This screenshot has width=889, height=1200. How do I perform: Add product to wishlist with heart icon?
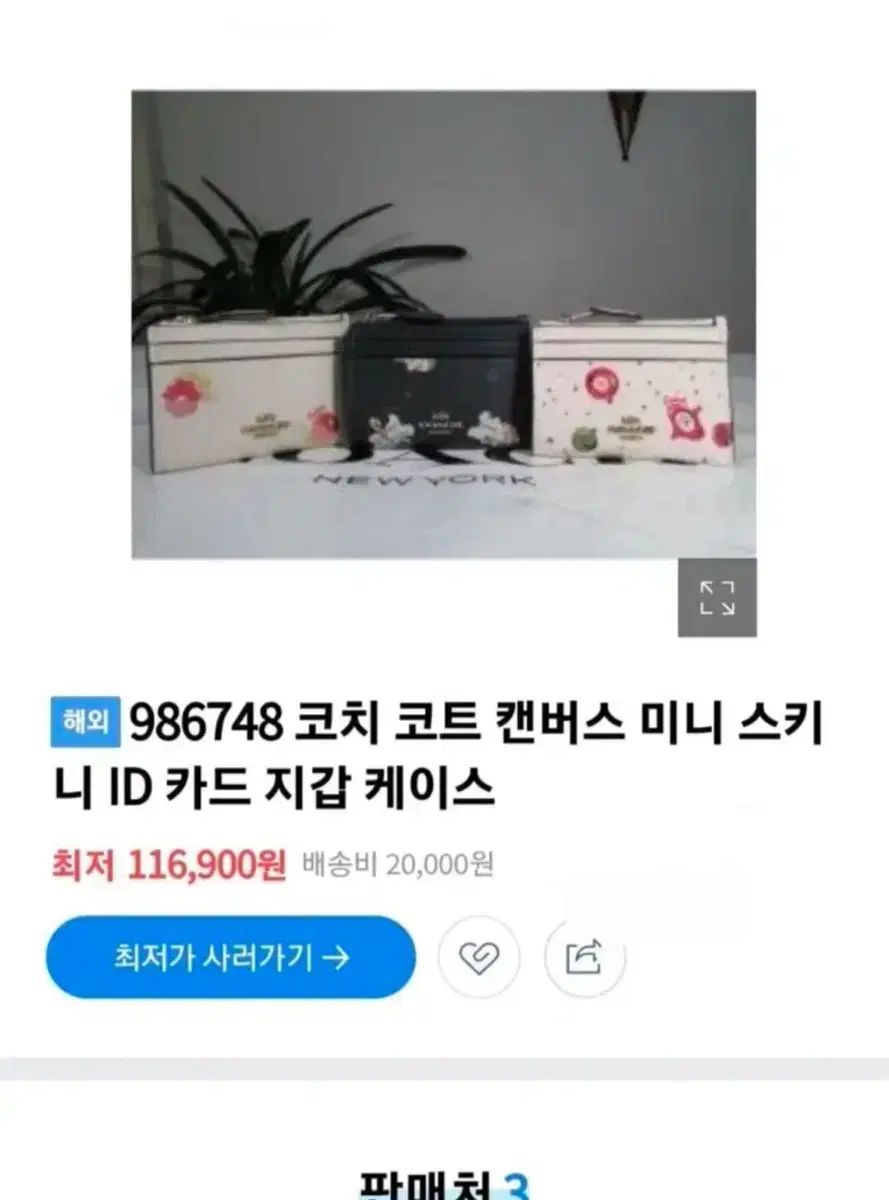pyautogui.click(x=479, y=958)
